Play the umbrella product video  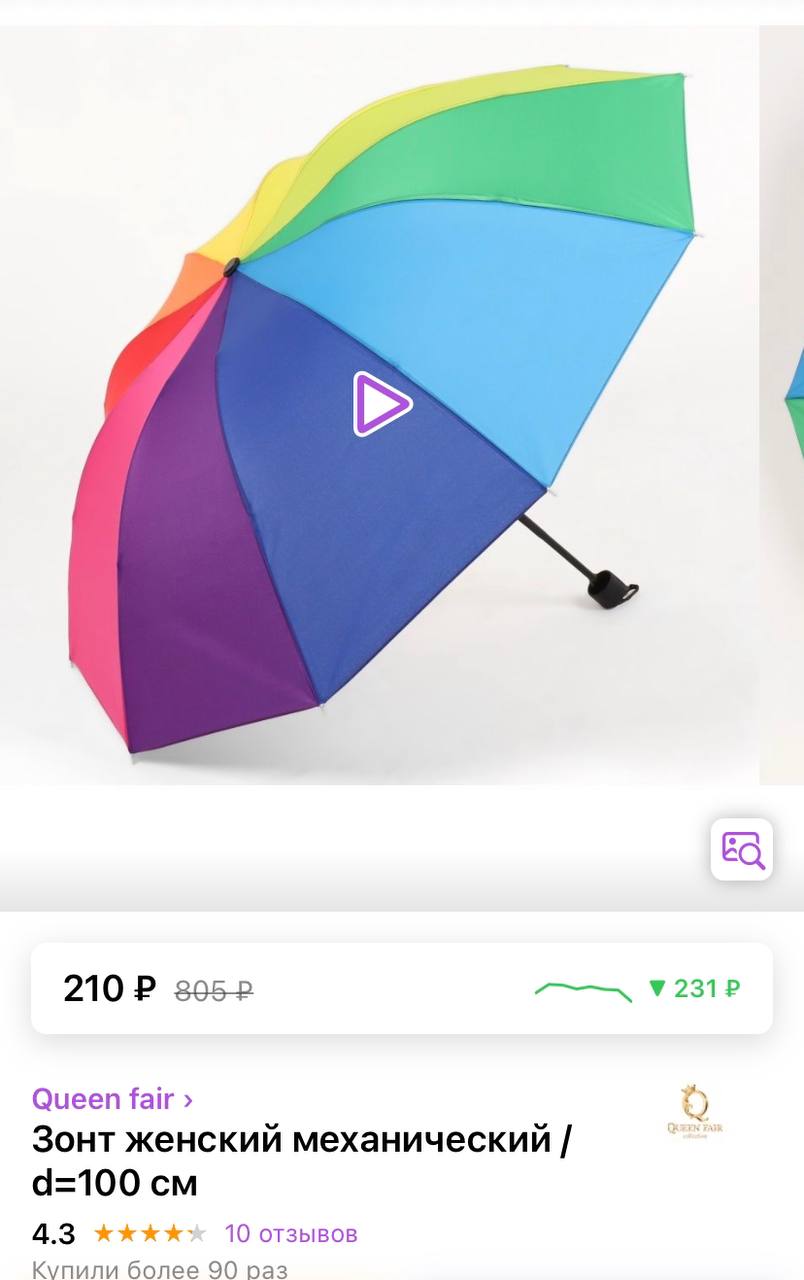(382, 404)
